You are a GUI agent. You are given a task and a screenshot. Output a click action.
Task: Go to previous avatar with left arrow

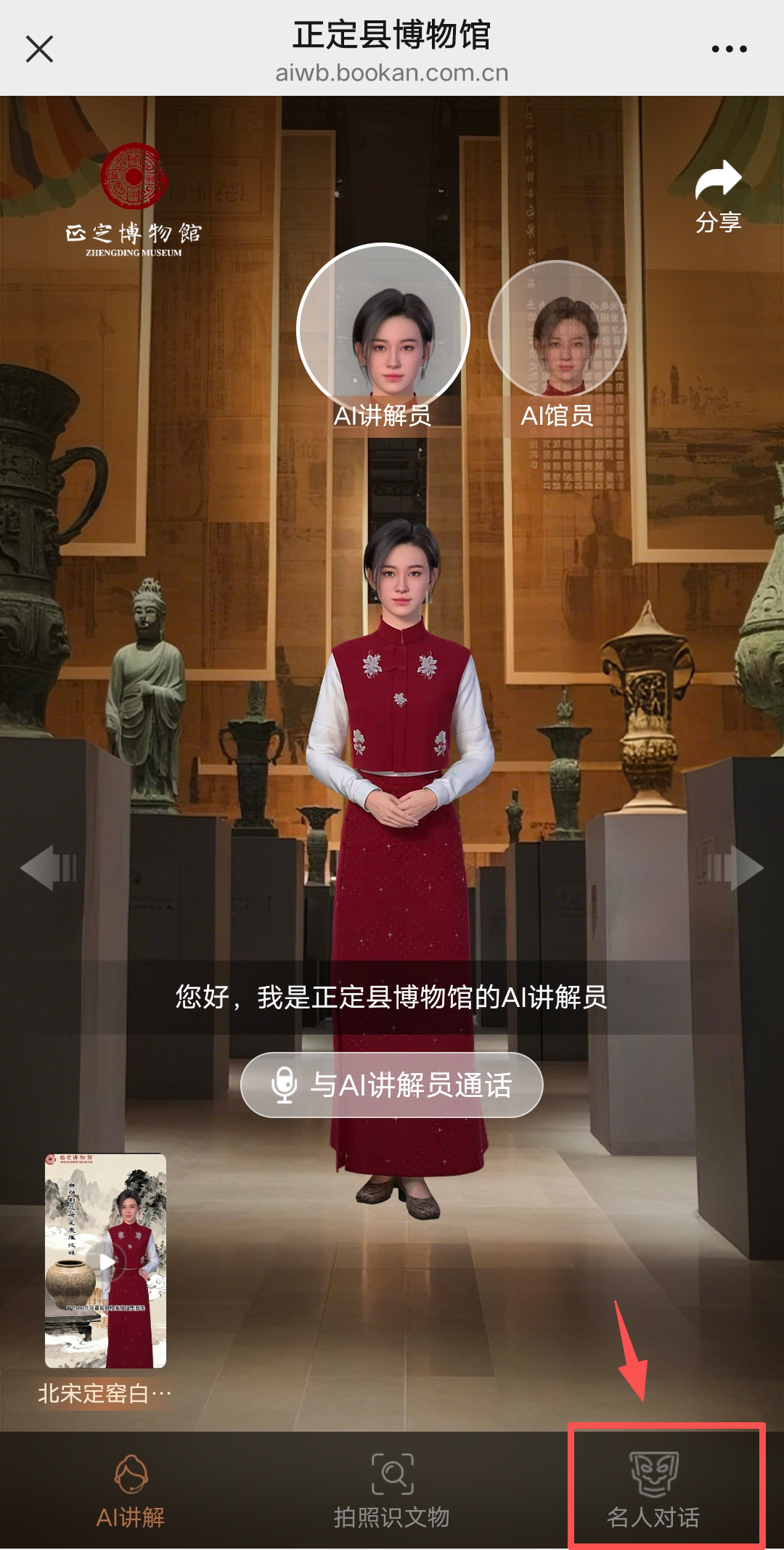(48, 867)
